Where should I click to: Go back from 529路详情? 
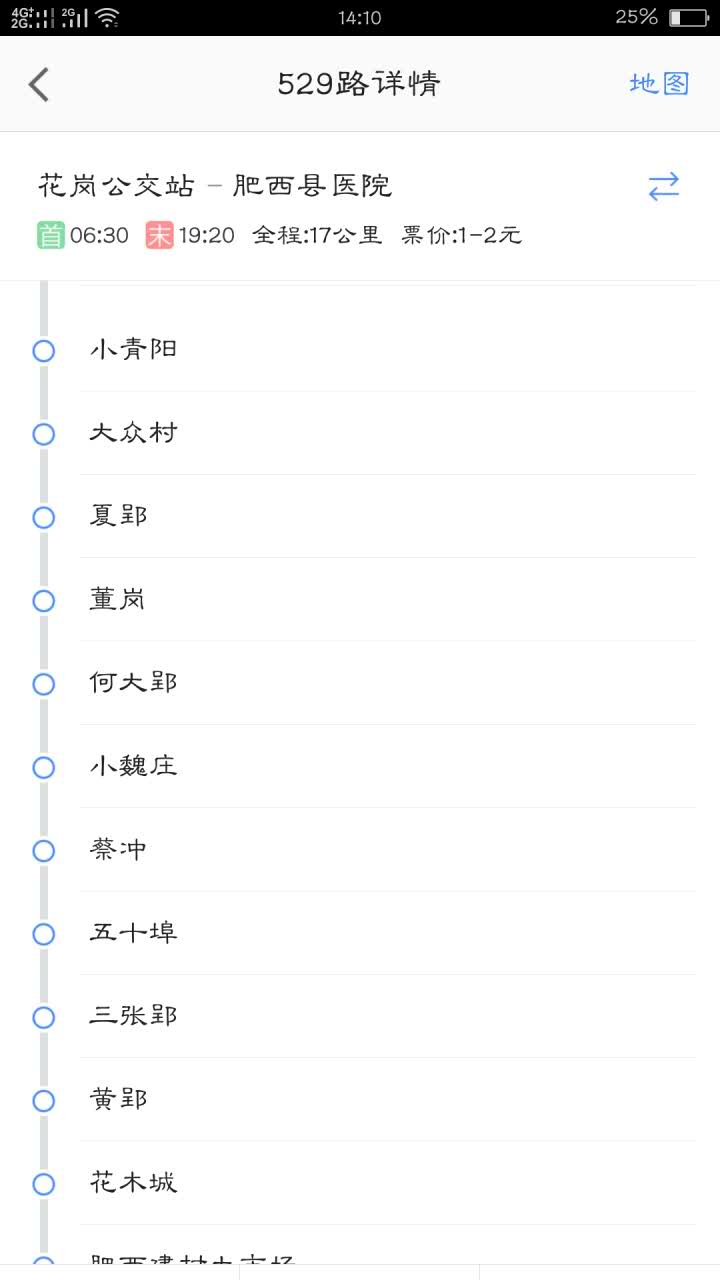point(39,84)
